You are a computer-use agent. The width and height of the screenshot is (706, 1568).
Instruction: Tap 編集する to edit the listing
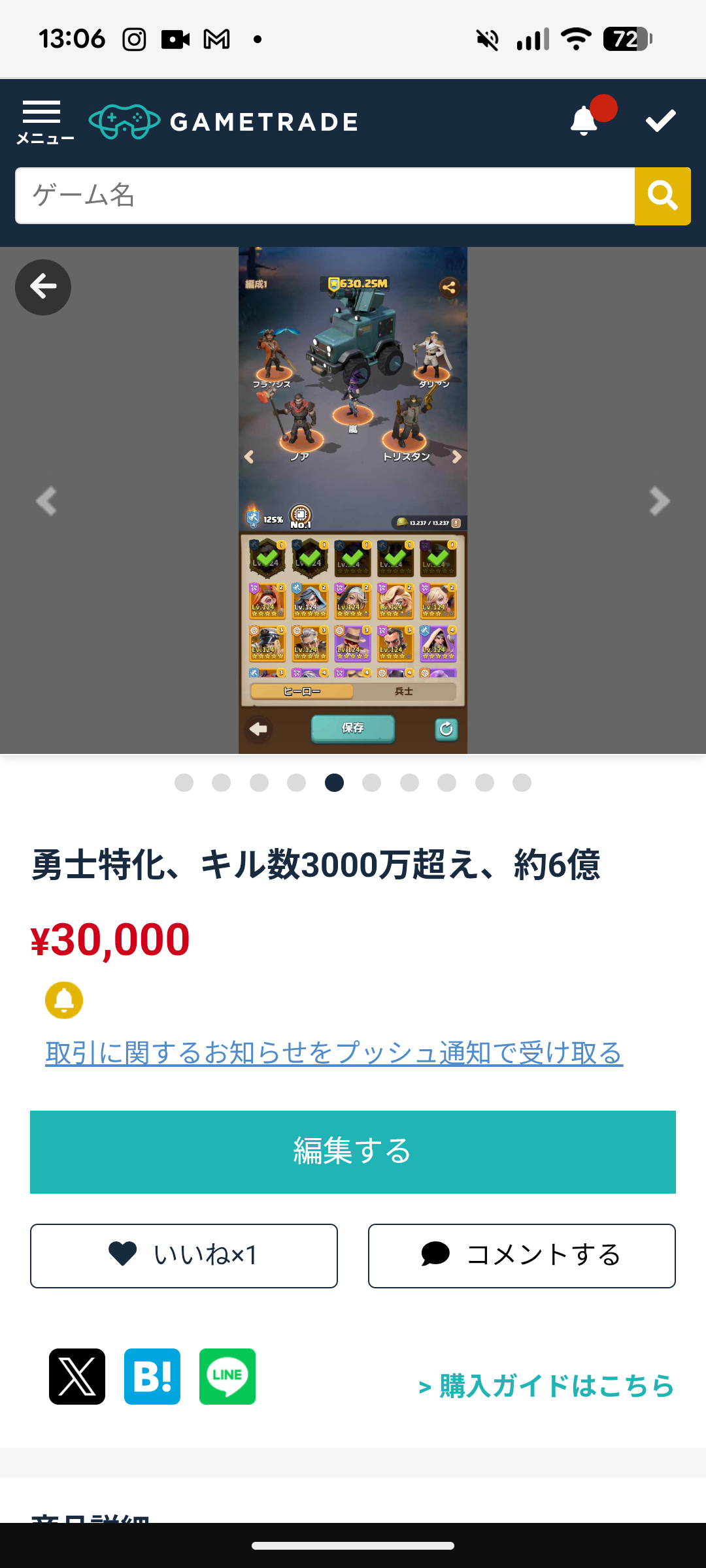click(x=353, y=1152)
